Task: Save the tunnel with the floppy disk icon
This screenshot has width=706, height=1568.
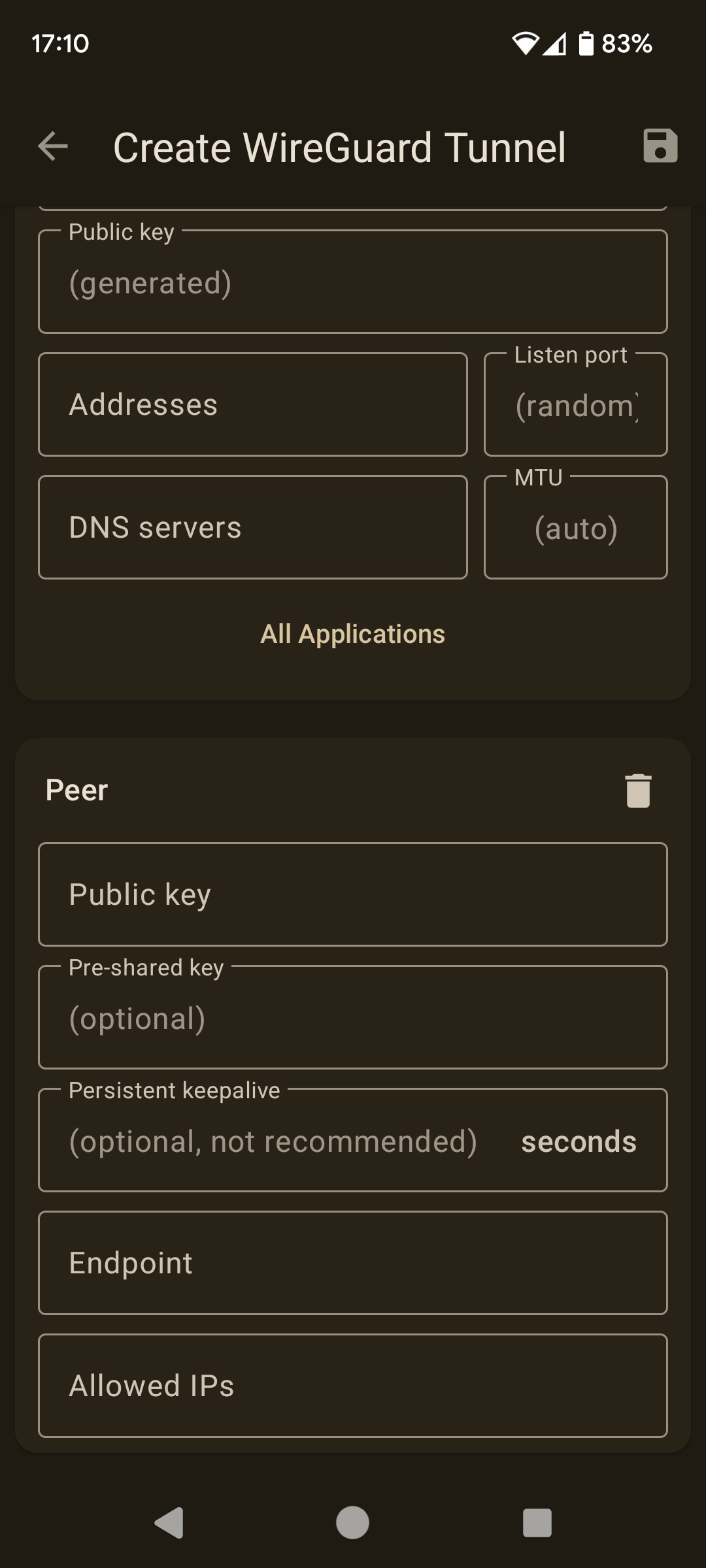Action: pos(660,146)
